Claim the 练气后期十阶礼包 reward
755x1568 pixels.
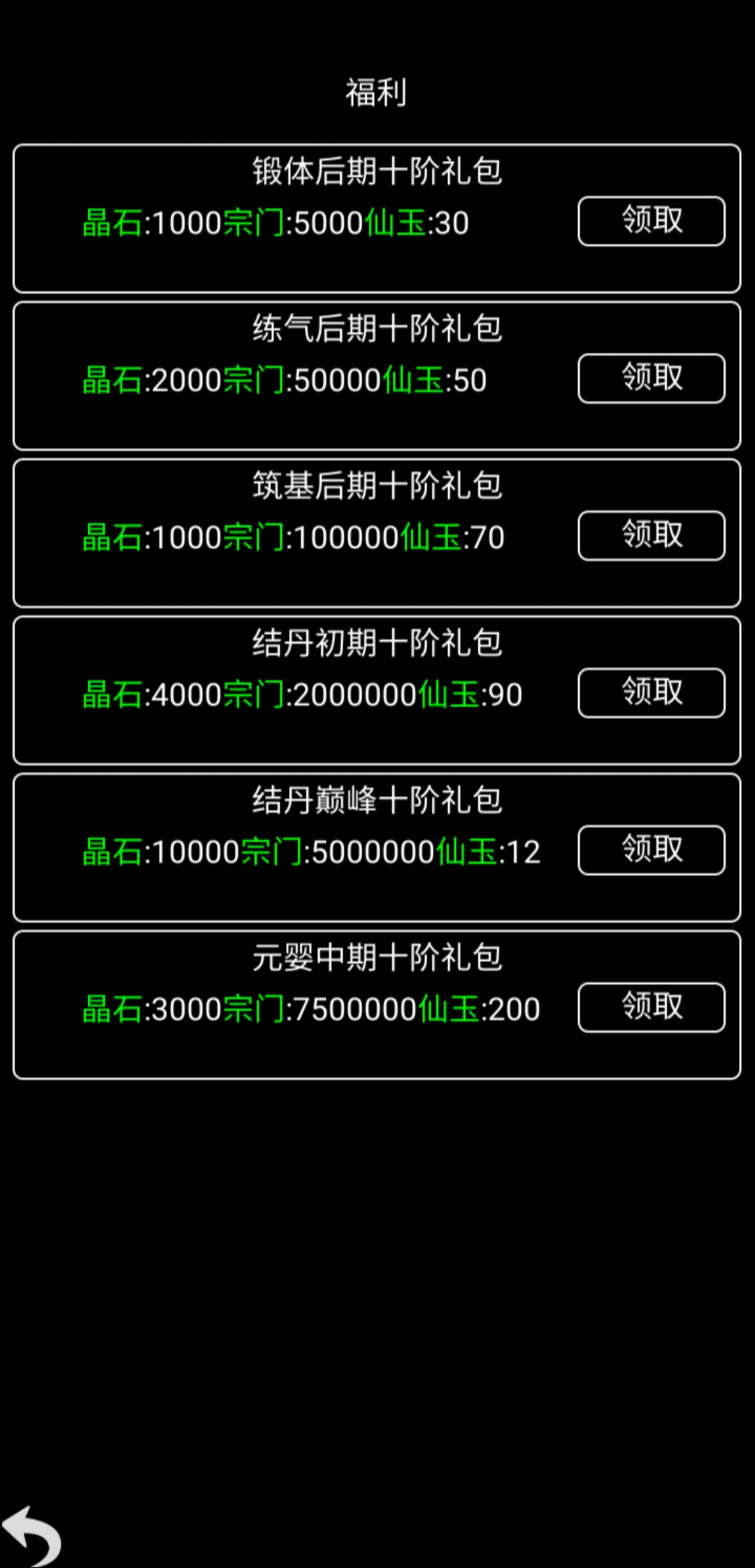click(651, 377)
